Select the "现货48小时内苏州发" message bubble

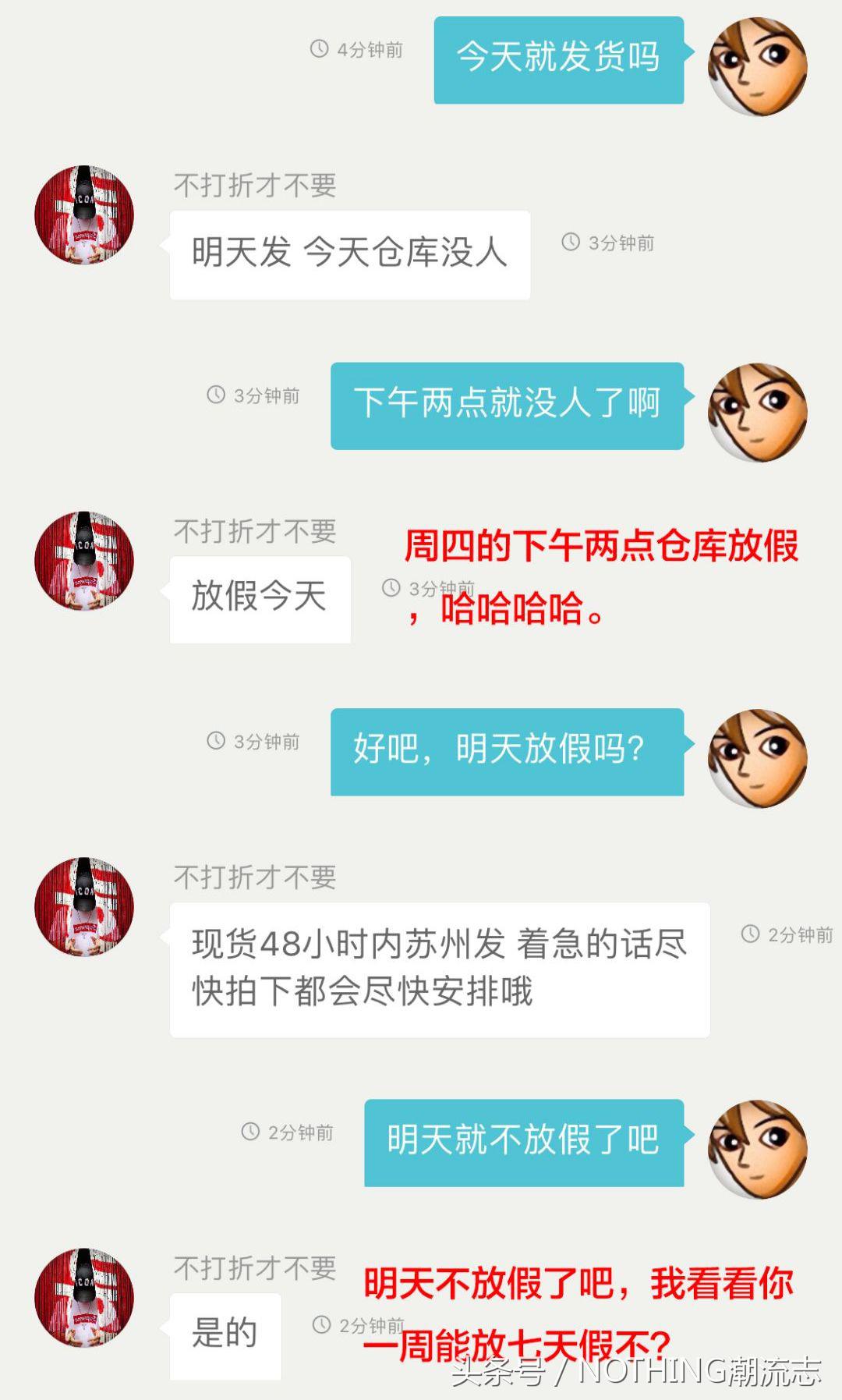(437, 967)
